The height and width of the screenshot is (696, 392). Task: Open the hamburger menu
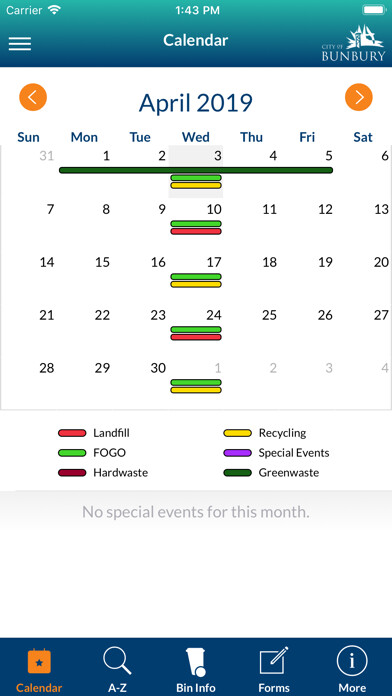click(20, 43)
